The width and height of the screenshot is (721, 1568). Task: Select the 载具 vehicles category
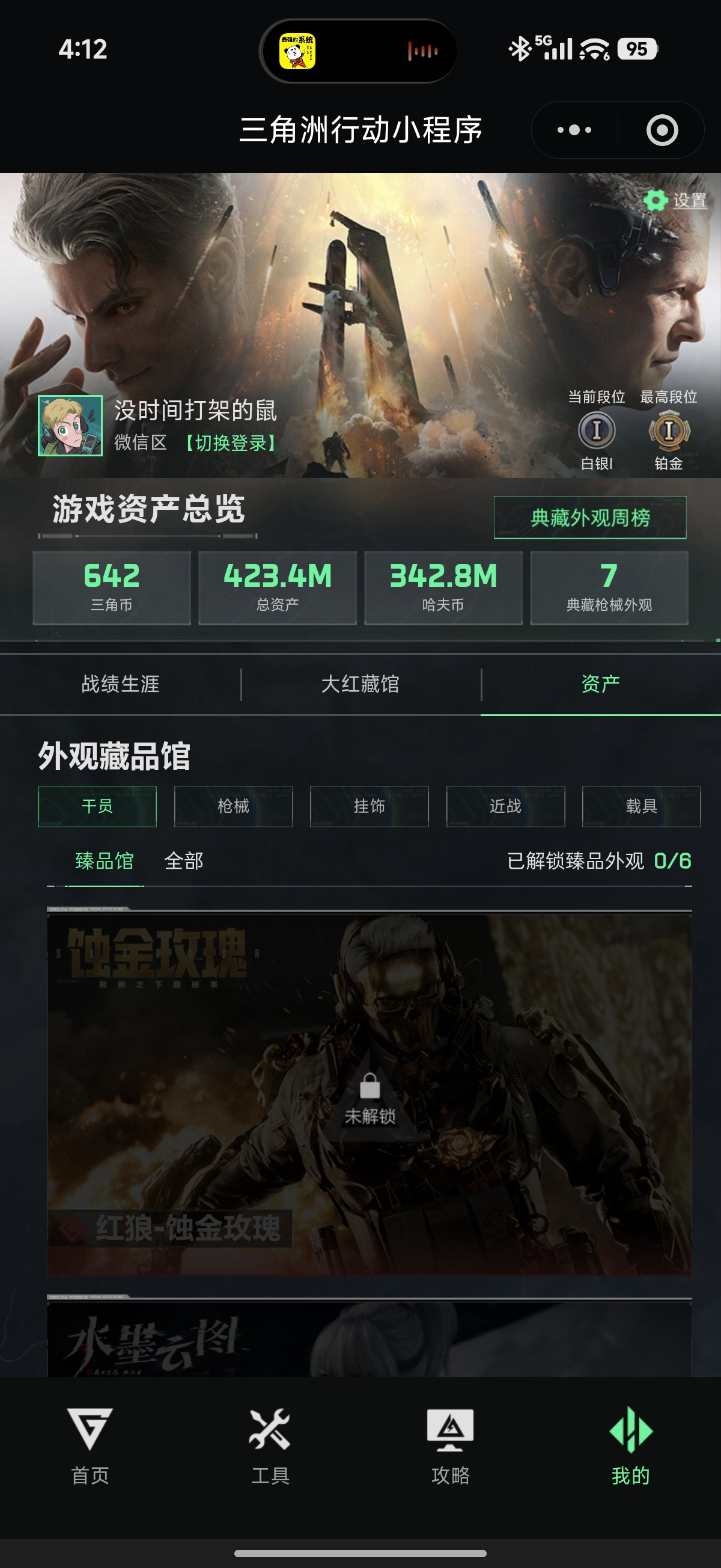(x=640, y=806)
